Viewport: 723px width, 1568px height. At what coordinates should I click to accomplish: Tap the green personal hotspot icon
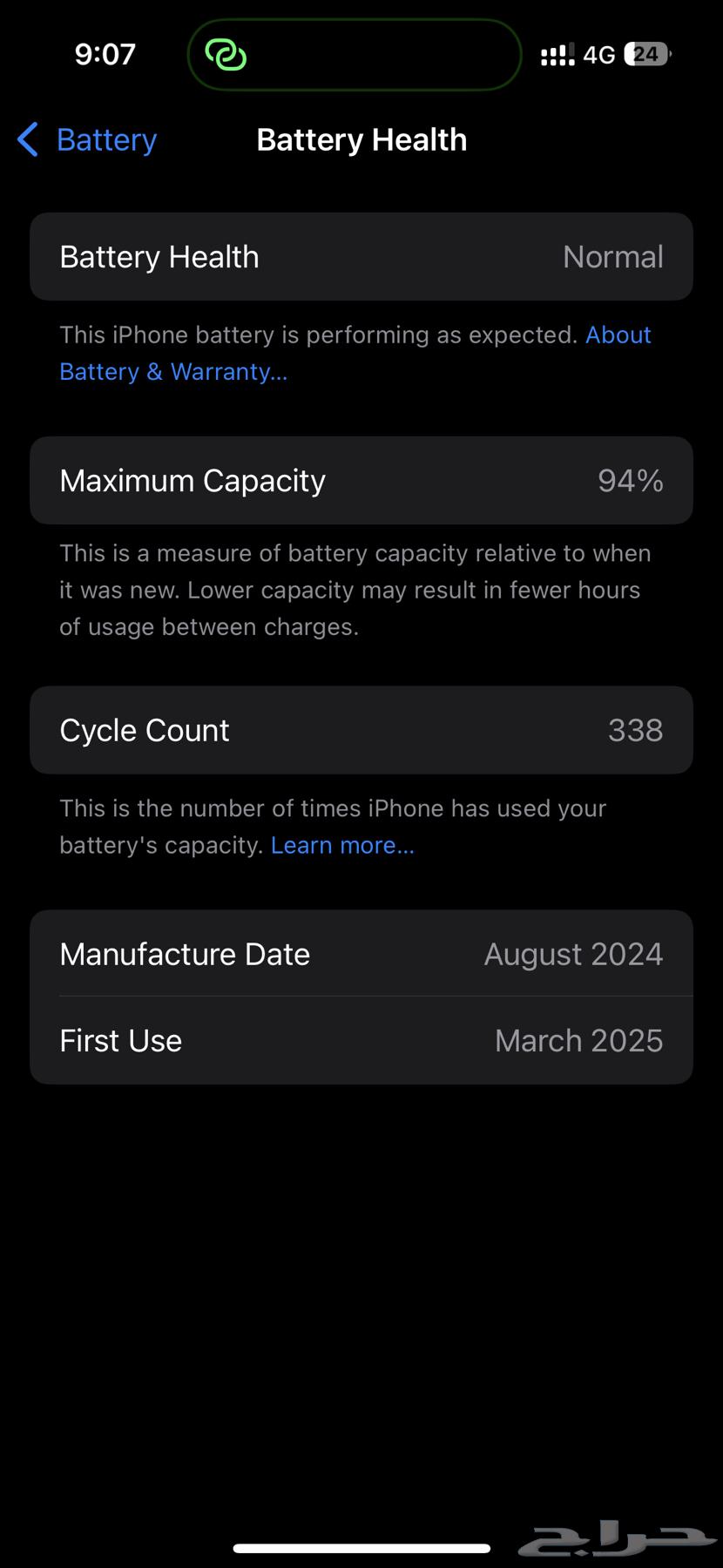[x=226, y=54]
